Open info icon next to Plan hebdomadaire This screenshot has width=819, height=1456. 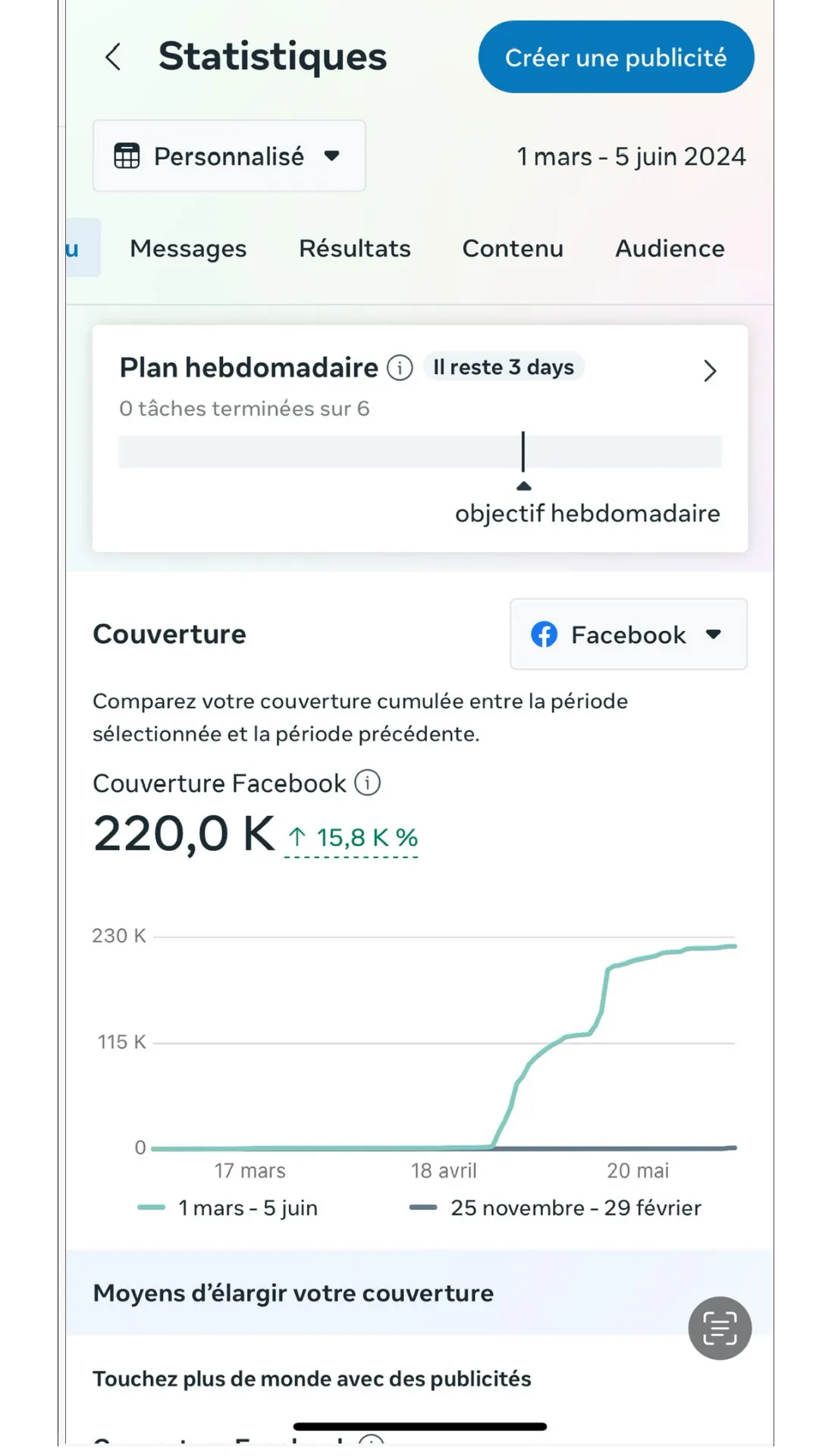400,368
